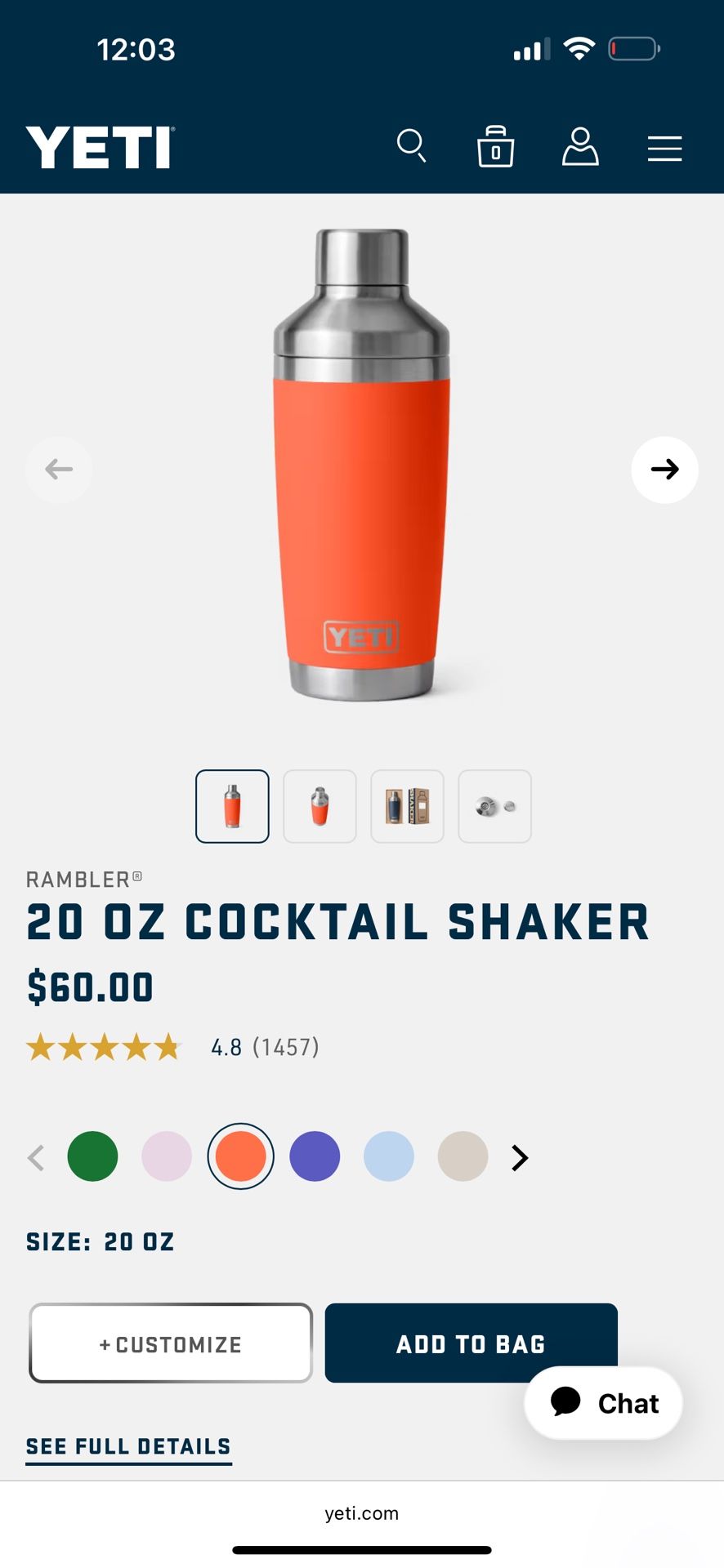Choose the light blue color swatch
The height and width of the screenshot is (1568, 724).
point(389,1156)
